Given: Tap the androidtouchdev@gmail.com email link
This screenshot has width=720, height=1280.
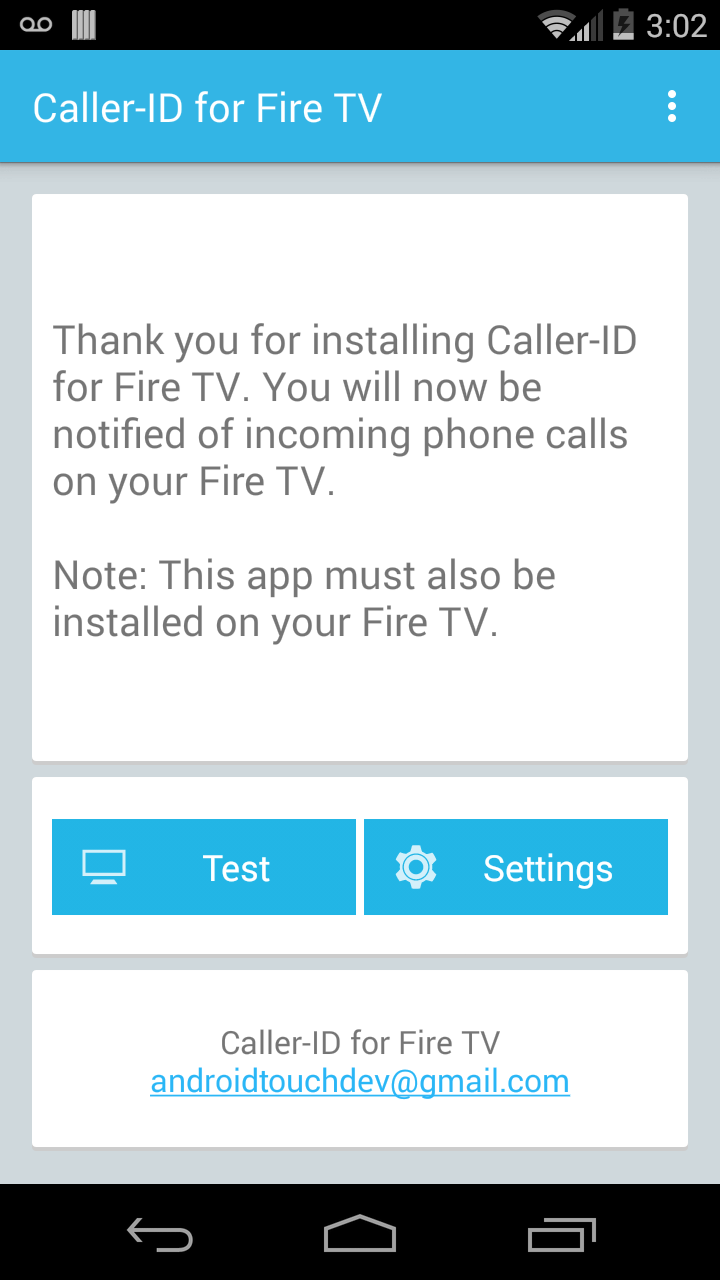Looking at the screenshot, I should [360, 1081].
